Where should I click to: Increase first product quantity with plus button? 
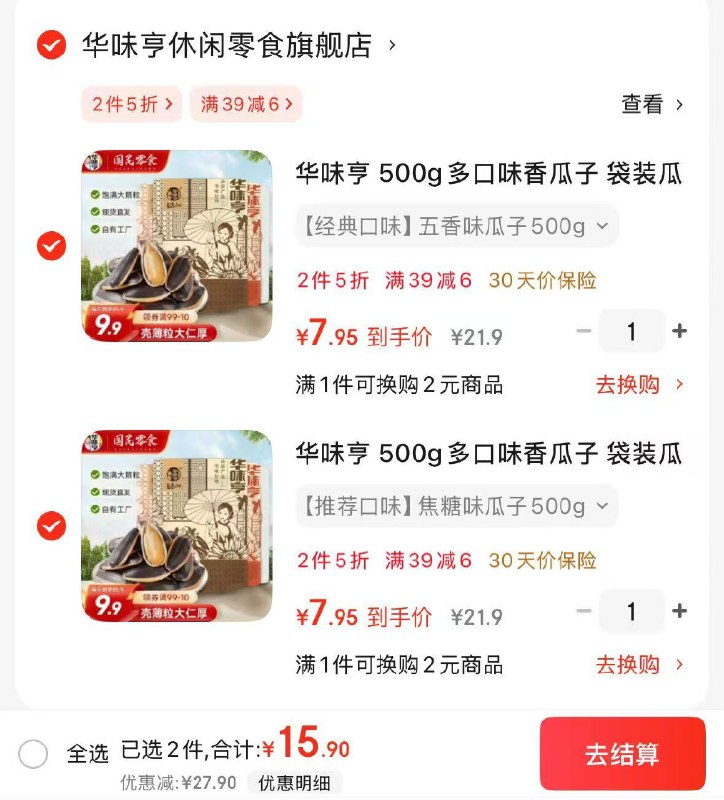coord(679,331)
